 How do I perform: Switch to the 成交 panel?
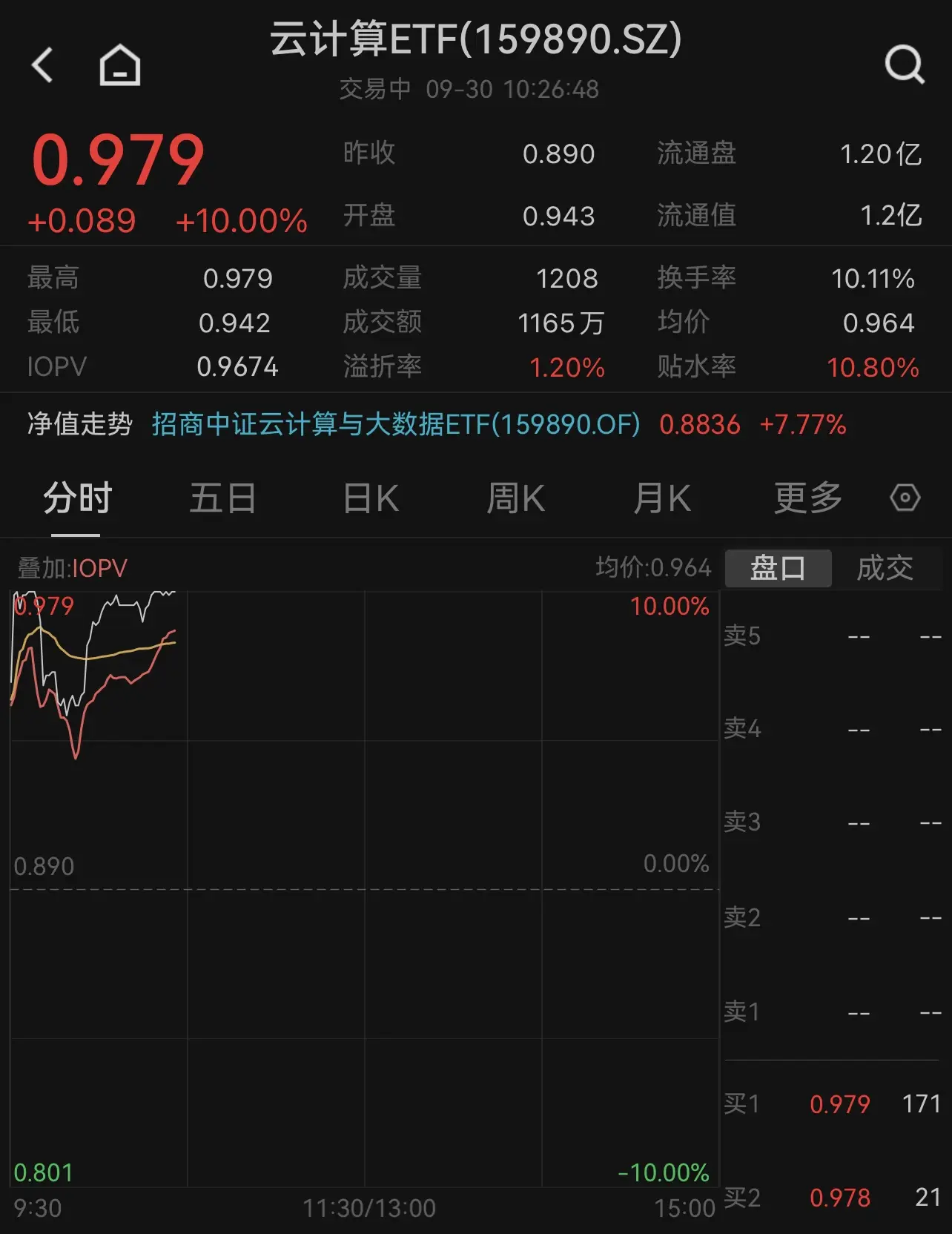point(887,569)
